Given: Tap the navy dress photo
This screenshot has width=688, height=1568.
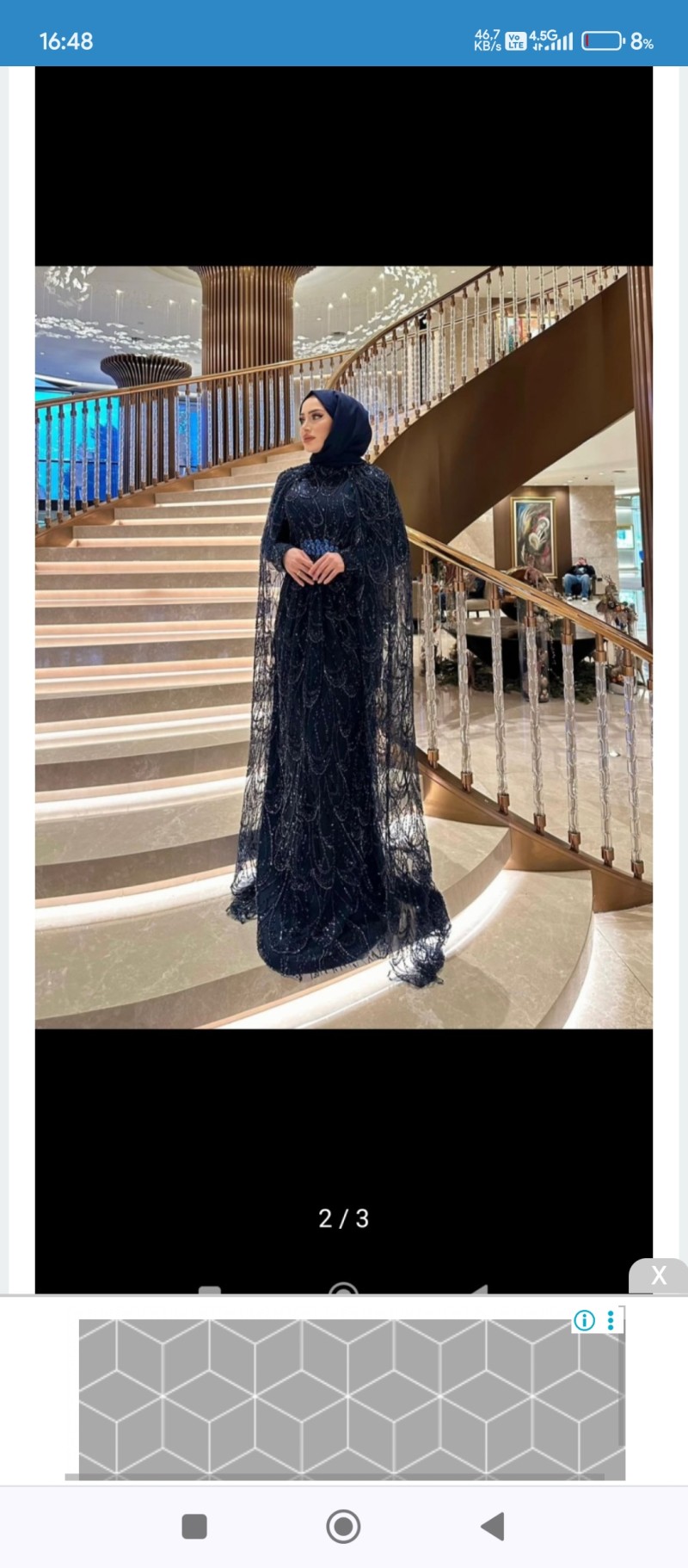Looking at the screenshot, I should point(343,646).
